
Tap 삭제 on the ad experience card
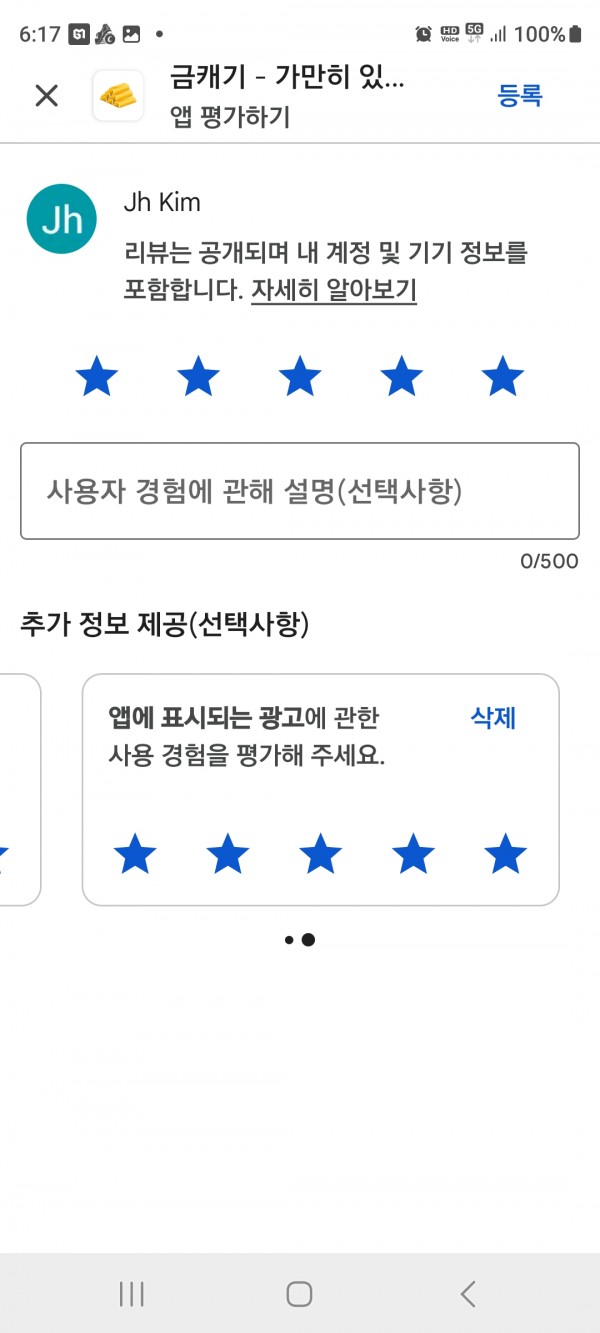493,718
